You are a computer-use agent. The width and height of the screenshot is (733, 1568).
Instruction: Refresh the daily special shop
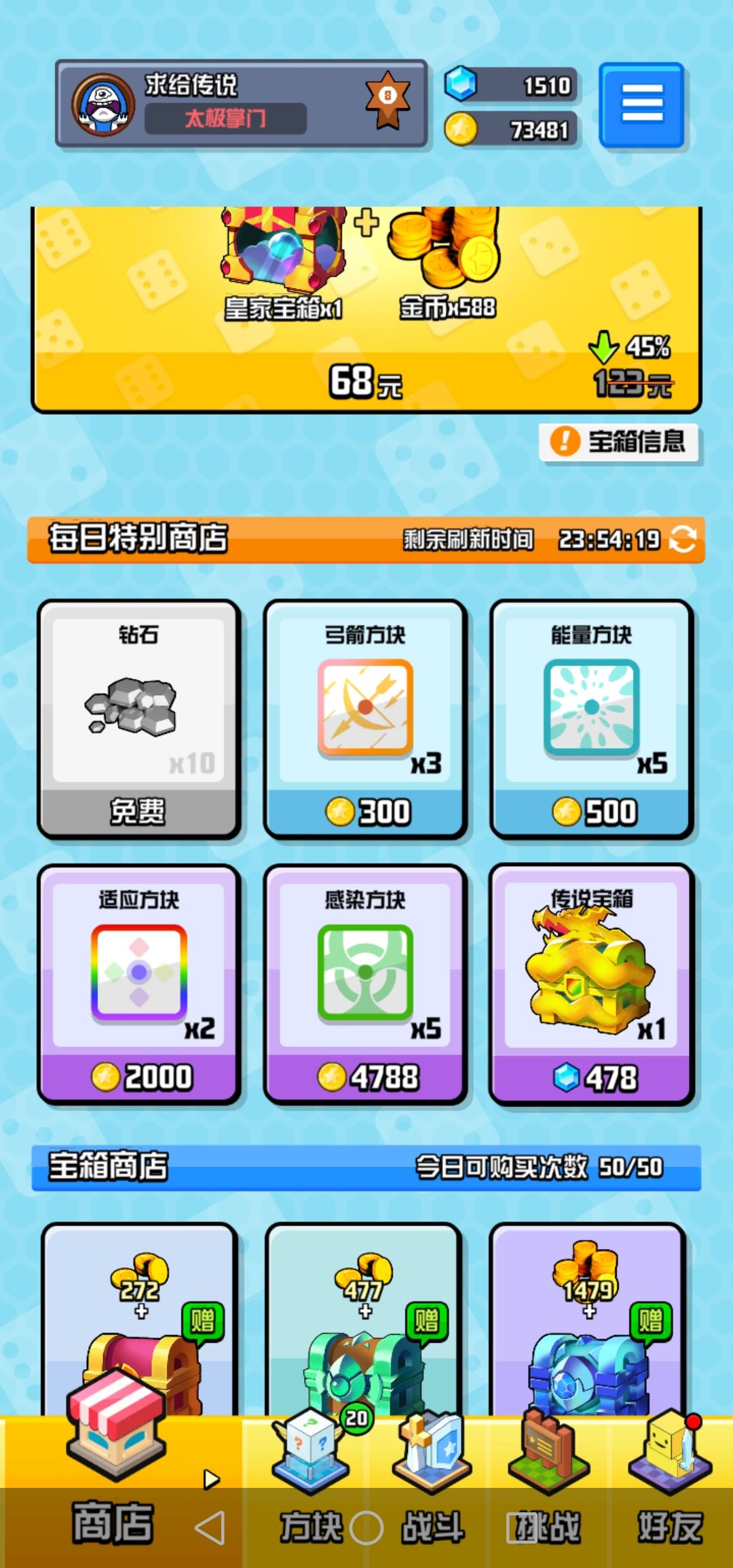click(x=683, y=540)
